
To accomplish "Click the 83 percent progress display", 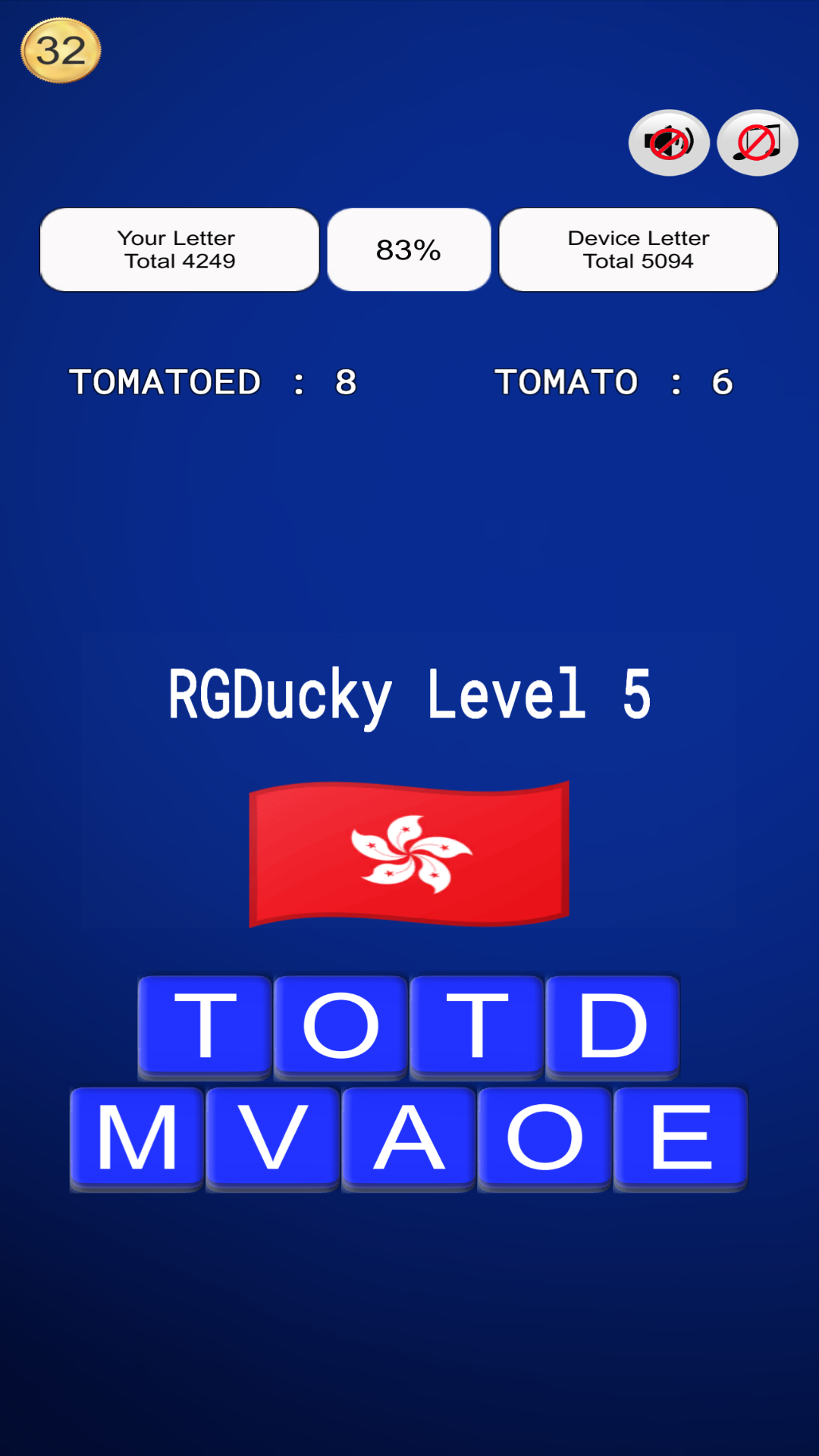I will [408, 249].
